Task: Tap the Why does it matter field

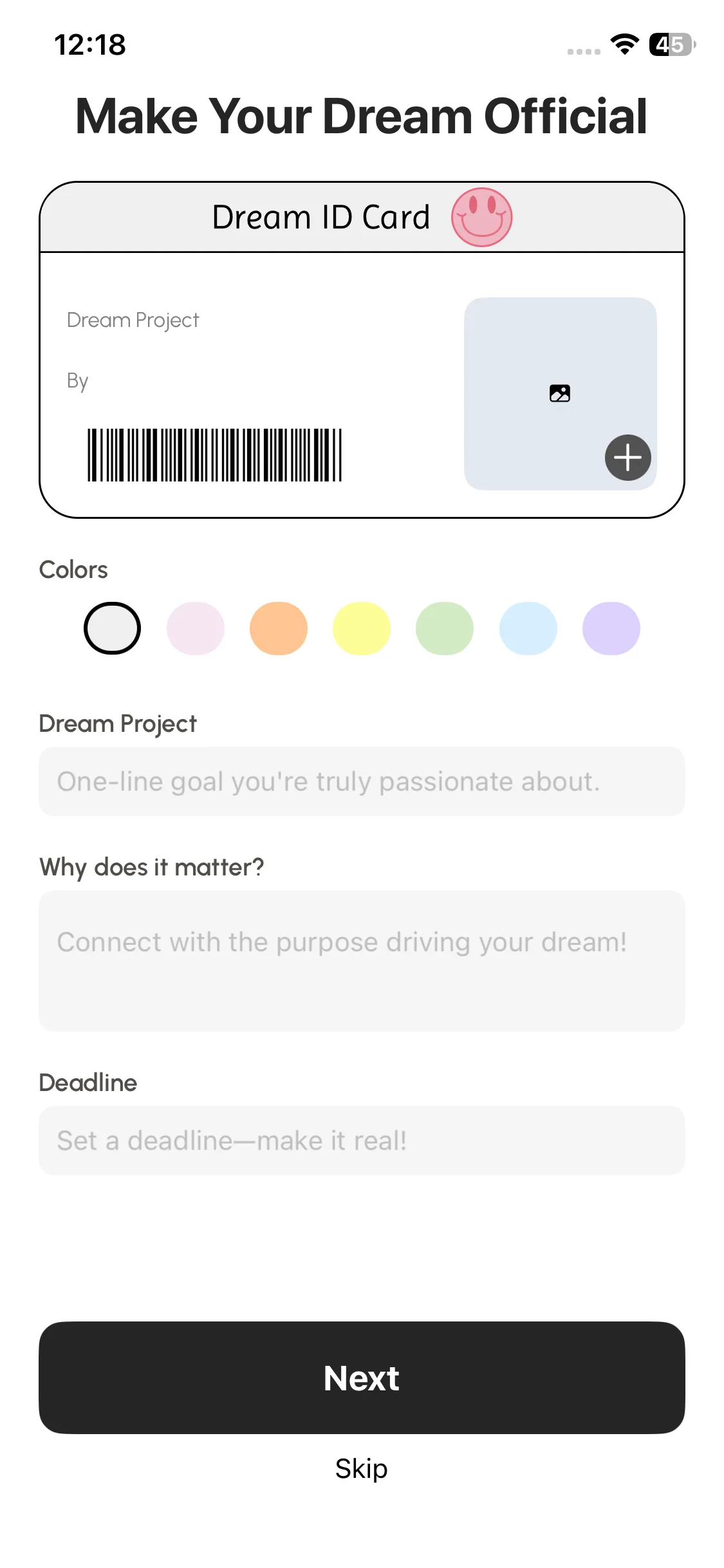Action: (362, 960)
